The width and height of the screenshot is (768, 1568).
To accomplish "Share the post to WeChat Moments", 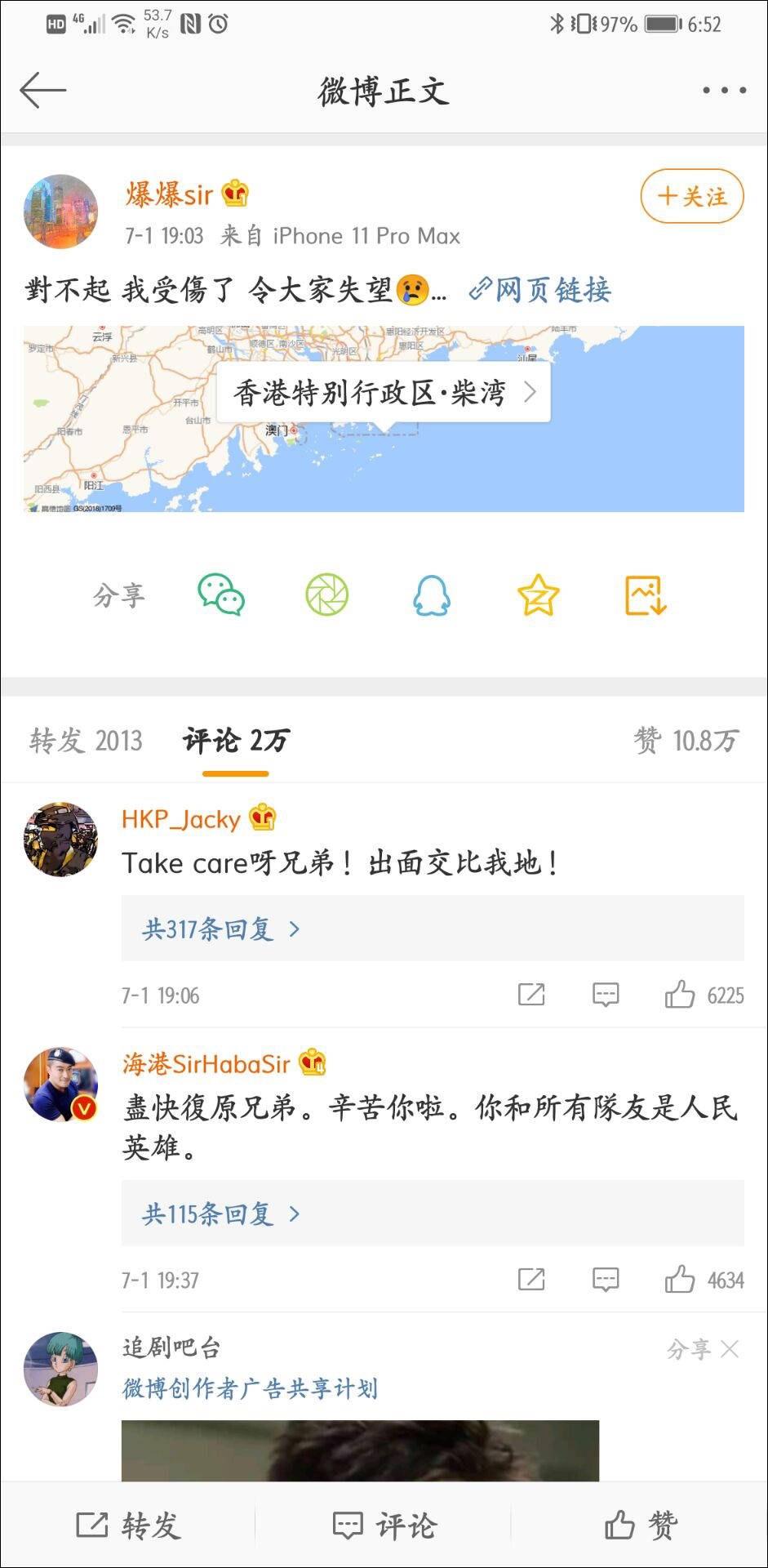I will [x=326, y=595].
